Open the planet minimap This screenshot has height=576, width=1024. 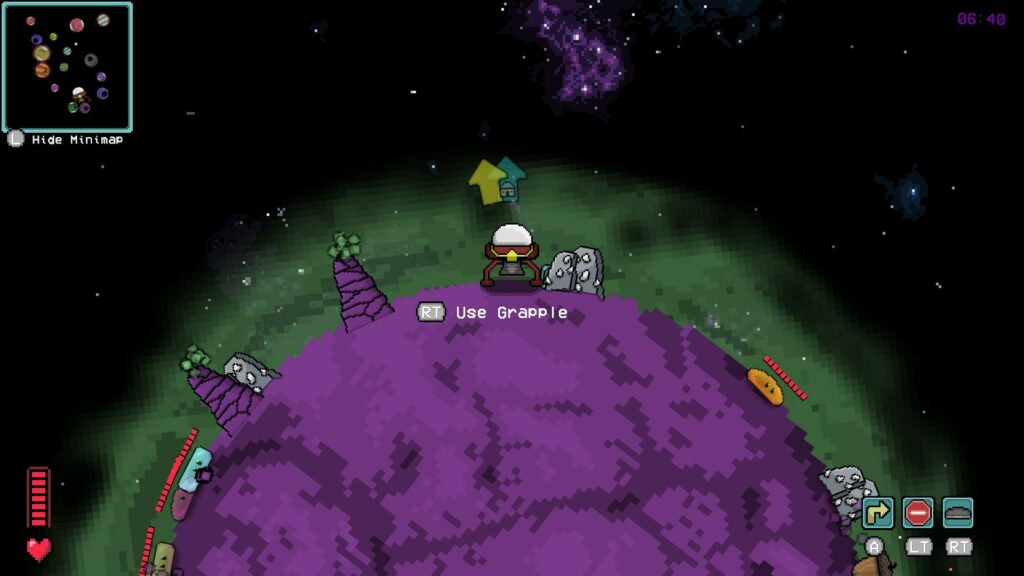point(67,67)
